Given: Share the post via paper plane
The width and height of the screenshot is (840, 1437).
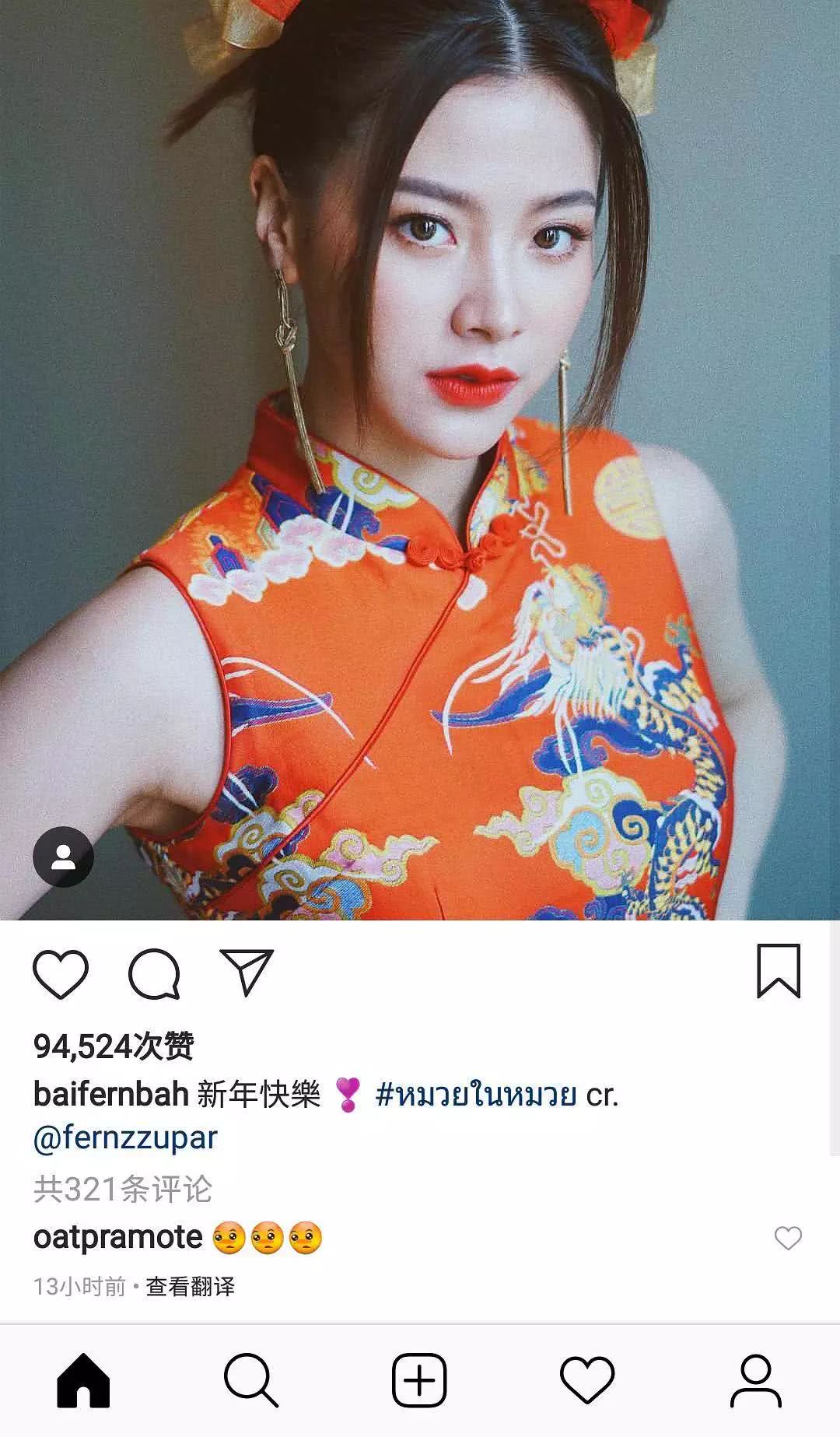Looking at the screenshot, I should pyautogui.click(x=247, y=972).
